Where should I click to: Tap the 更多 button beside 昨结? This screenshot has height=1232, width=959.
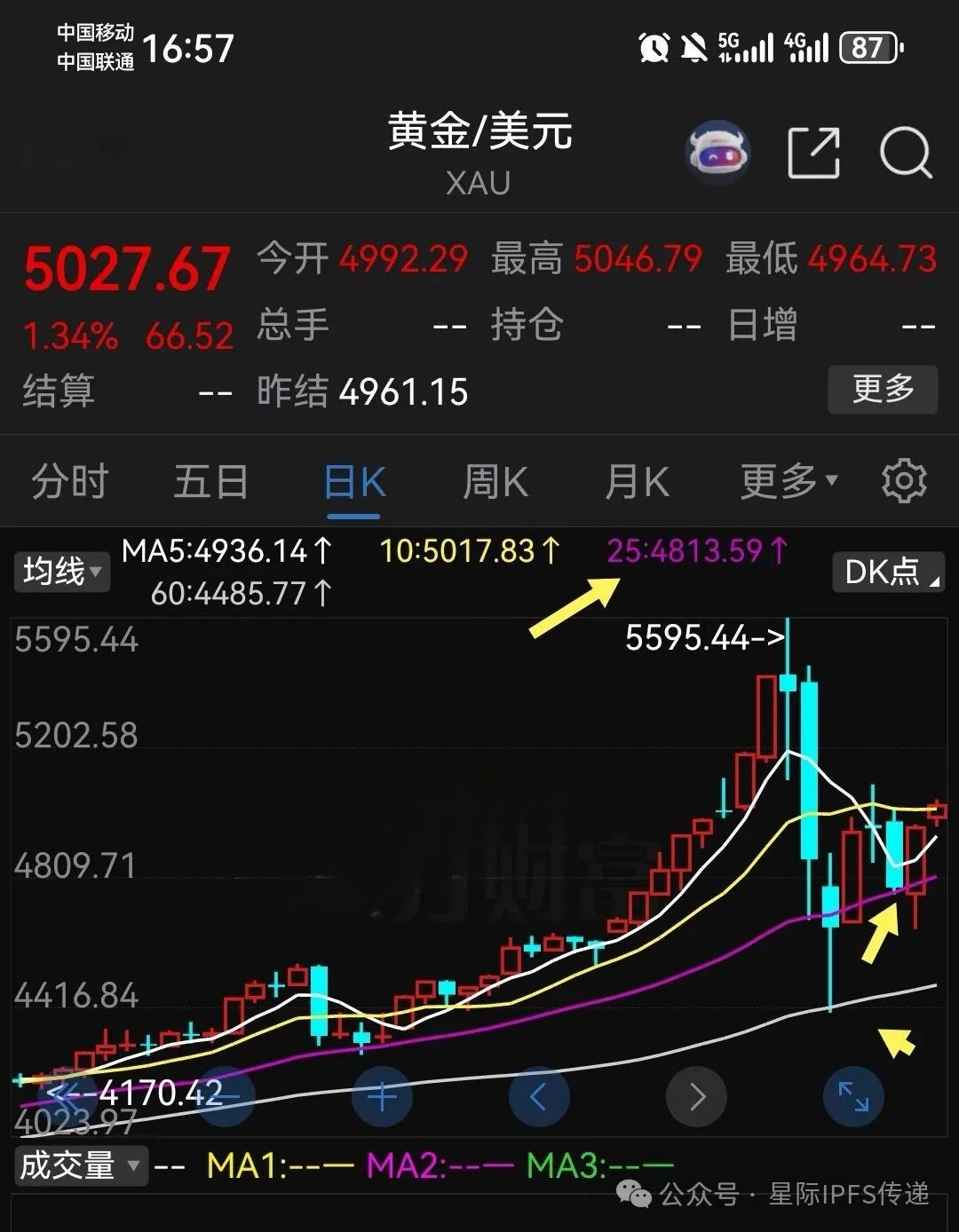click(883, 389)
